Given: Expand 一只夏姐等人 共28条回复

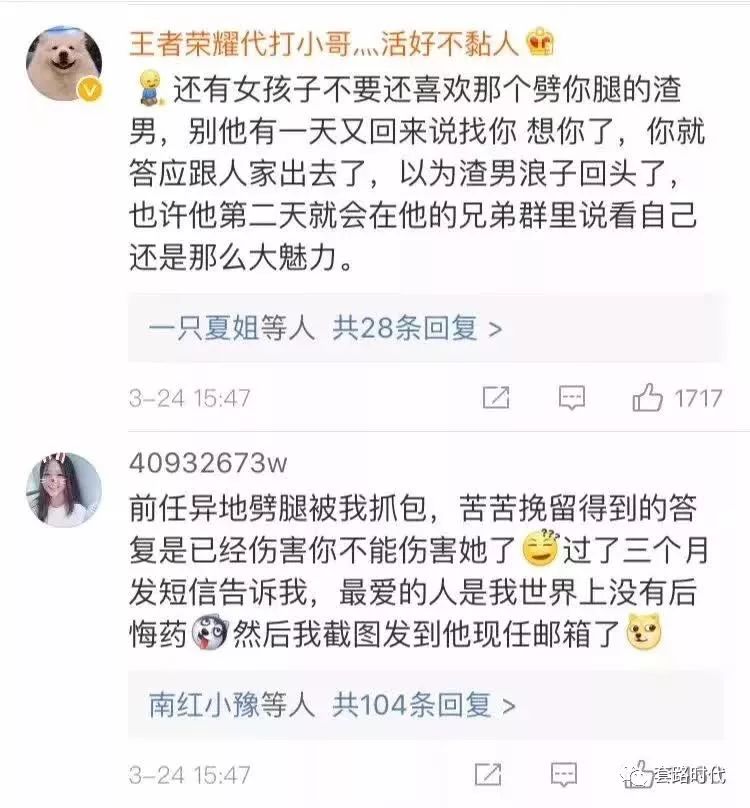Looking at the screenshot, I should [325, 328].
